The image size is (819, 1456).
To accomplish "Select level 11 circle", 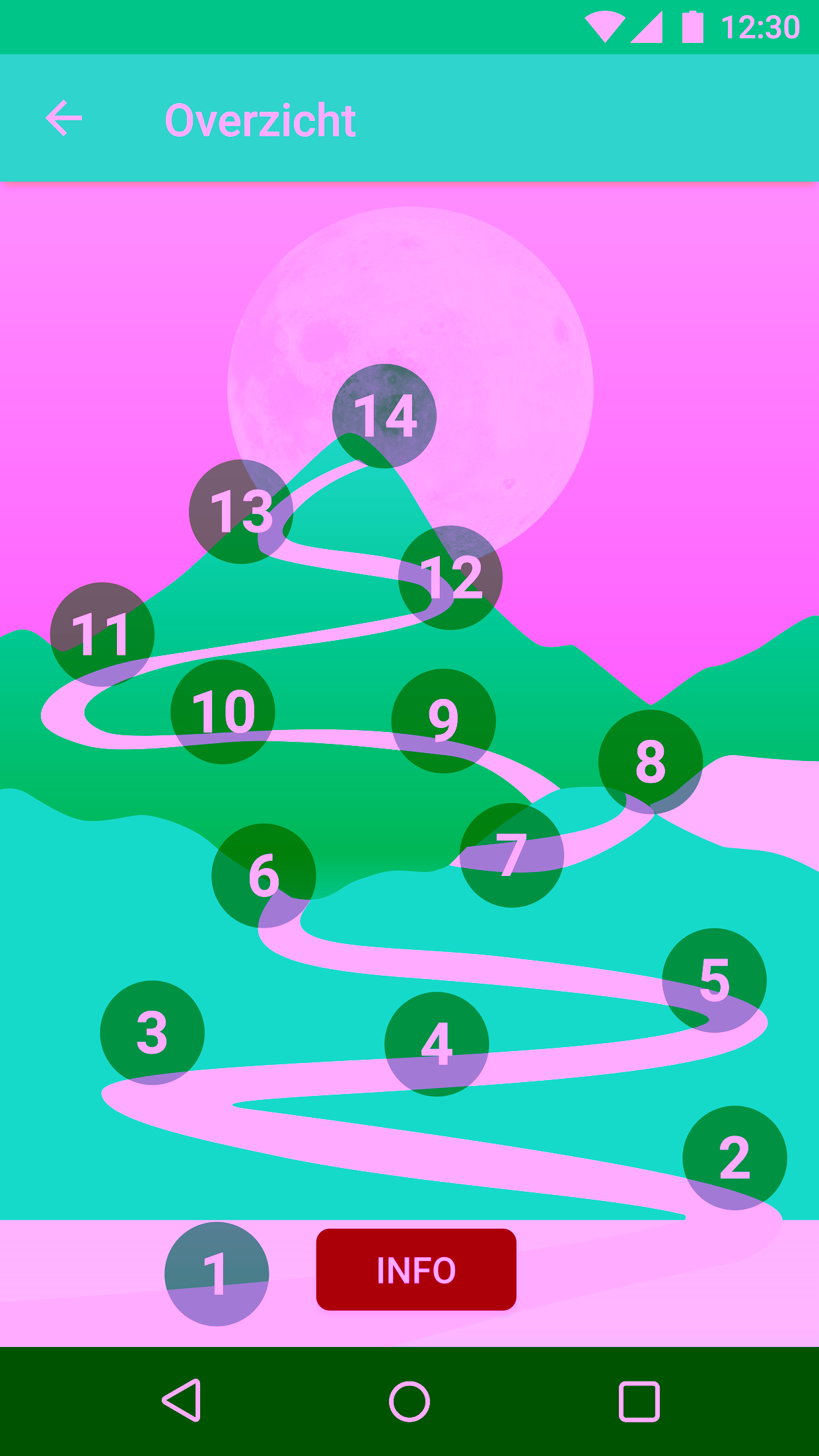I will pyautogui.click(x=102, y=634).
